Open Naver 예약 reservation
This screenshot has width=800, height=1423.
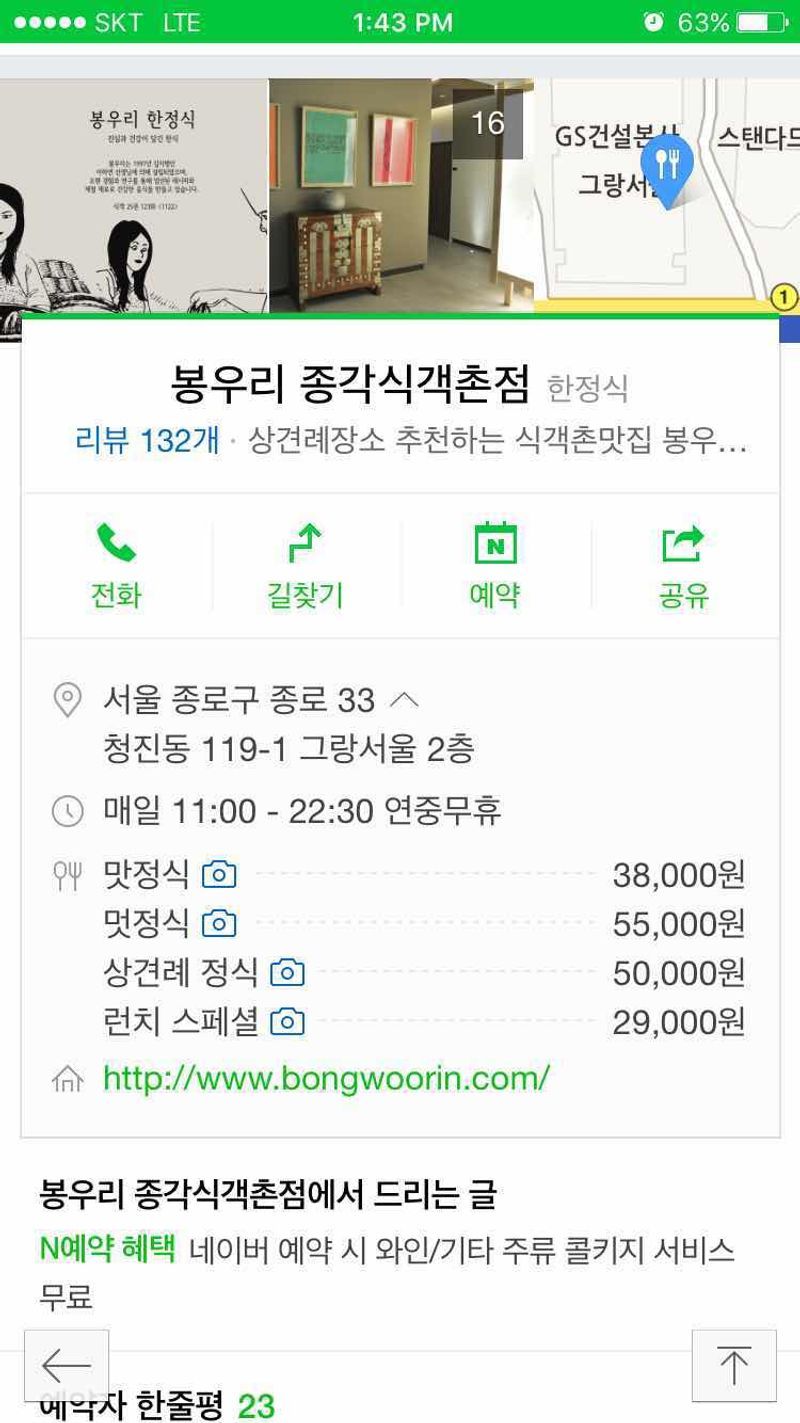pos(494,565)
